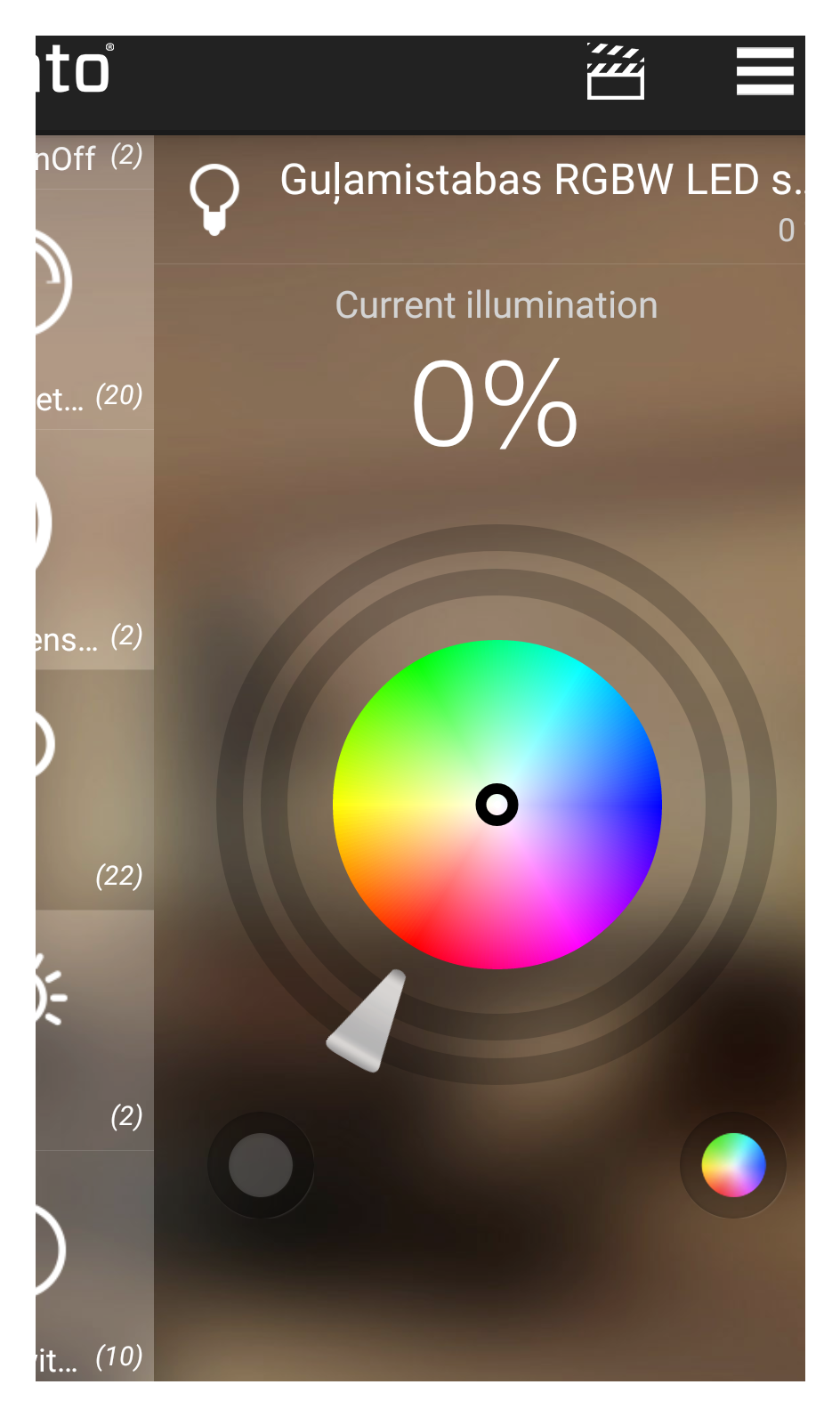Select the category showing 22 devices
This screenshot has height=1417, width=840.
click(94, 790)
